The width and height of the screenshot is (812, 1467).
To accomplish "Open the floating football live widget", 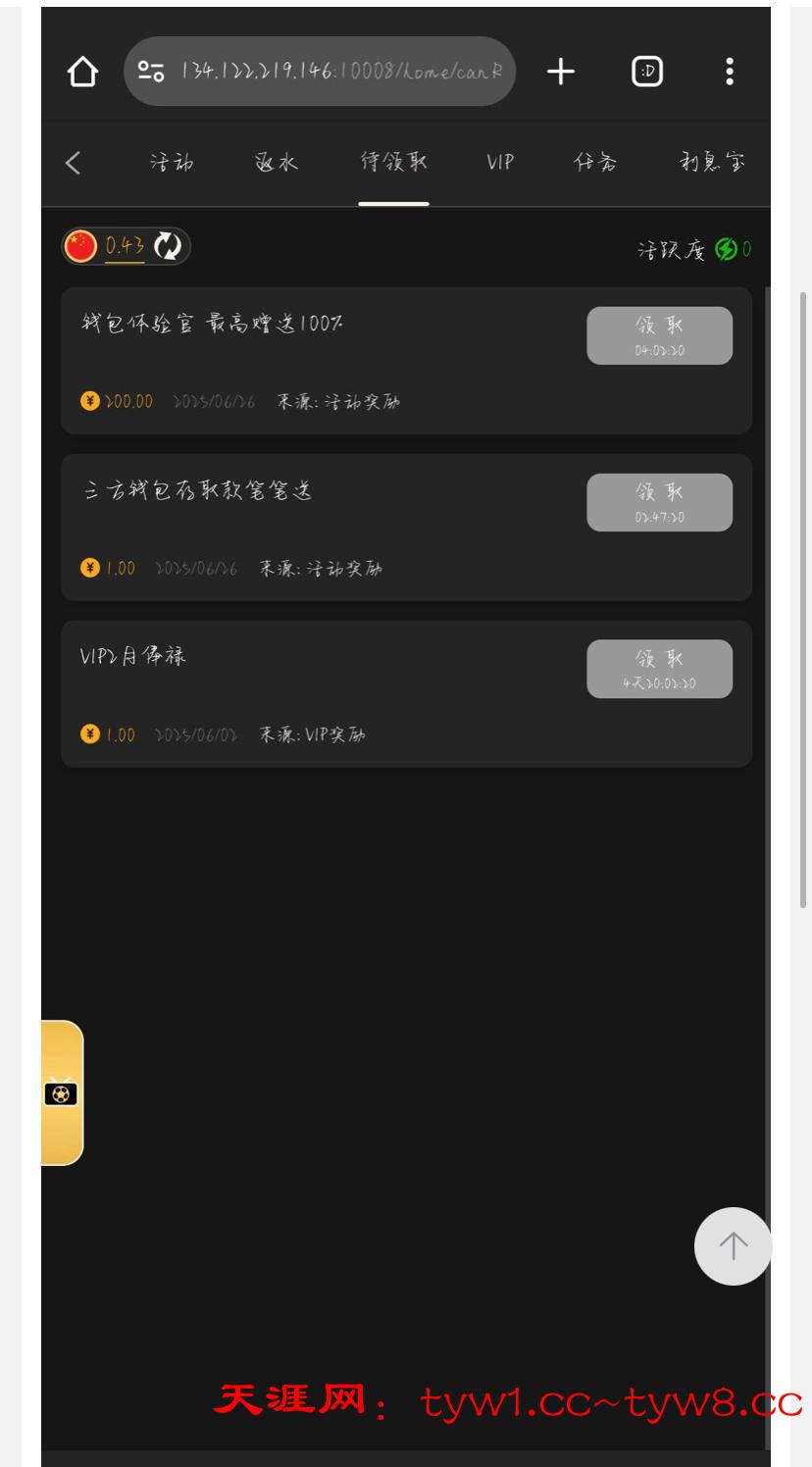I will tap(61, 1092).
